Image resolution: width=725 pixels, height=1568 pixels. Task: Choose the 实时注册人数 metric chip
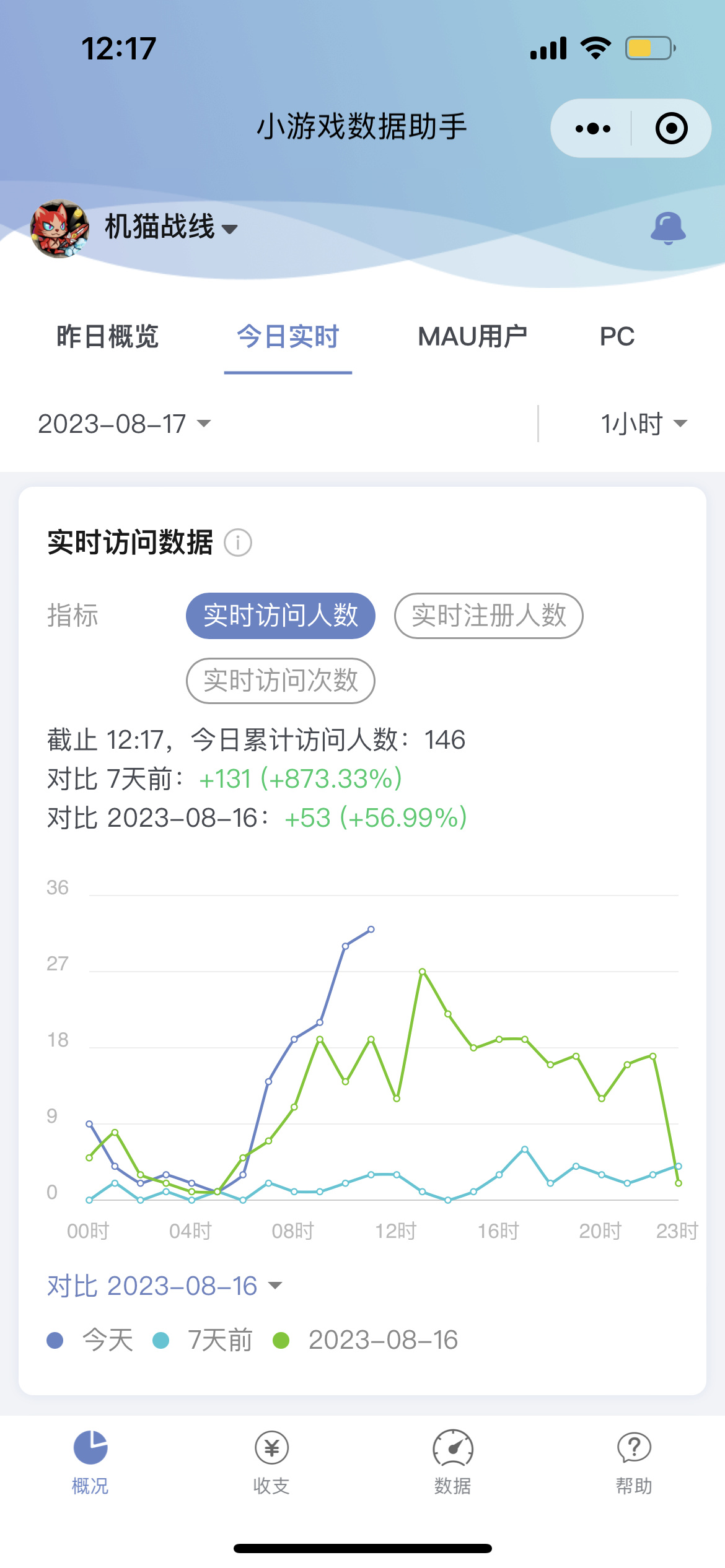489,616
